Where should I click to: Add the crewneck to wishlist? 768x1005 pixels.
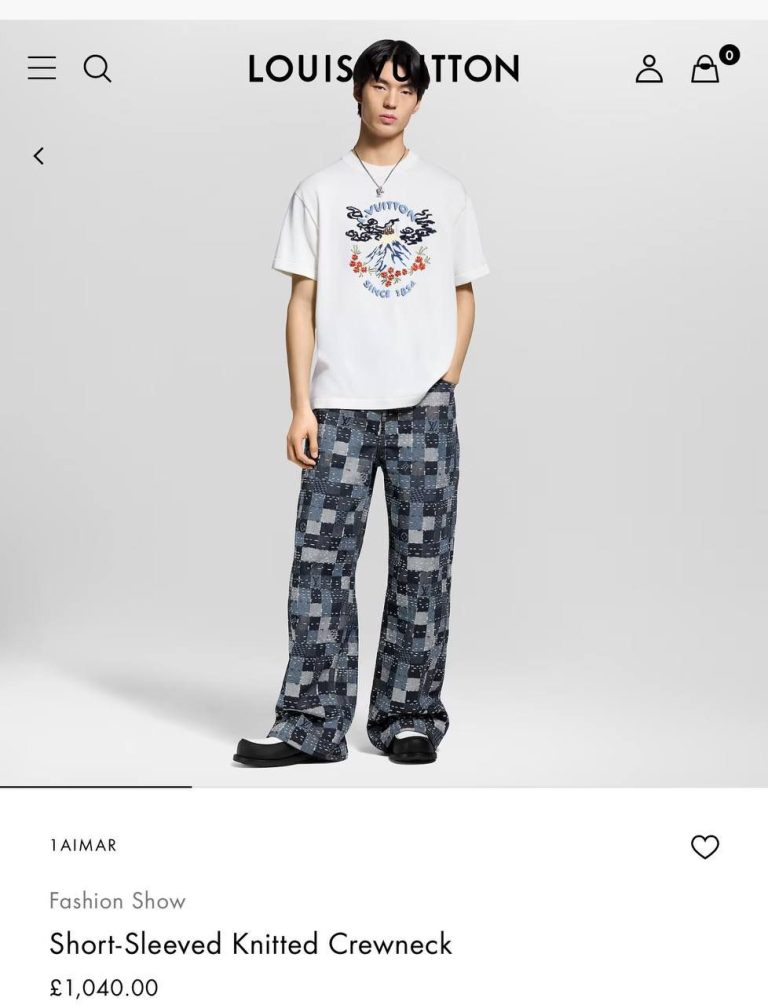[705, 847]
